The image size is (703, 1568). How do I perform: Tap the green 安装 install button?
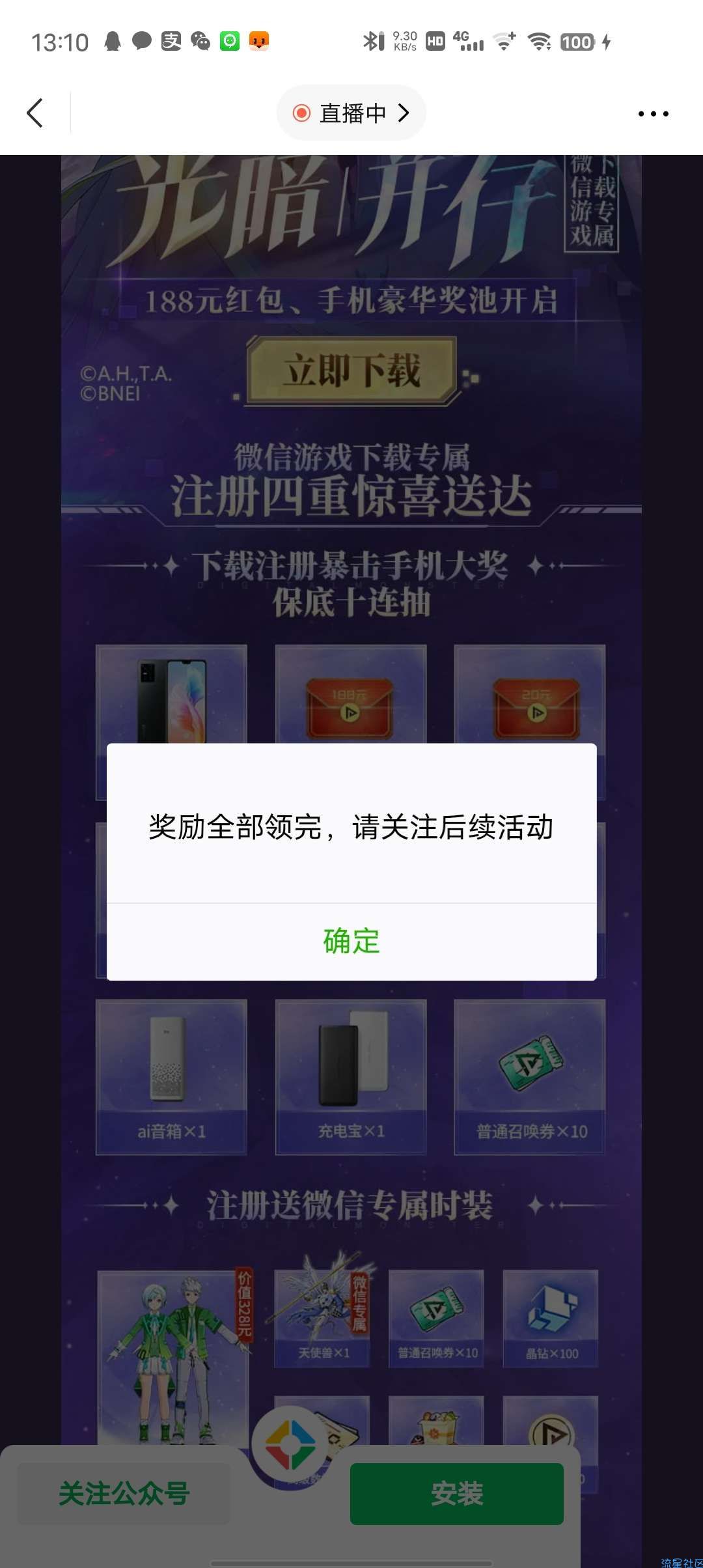tap(456, 1494)
